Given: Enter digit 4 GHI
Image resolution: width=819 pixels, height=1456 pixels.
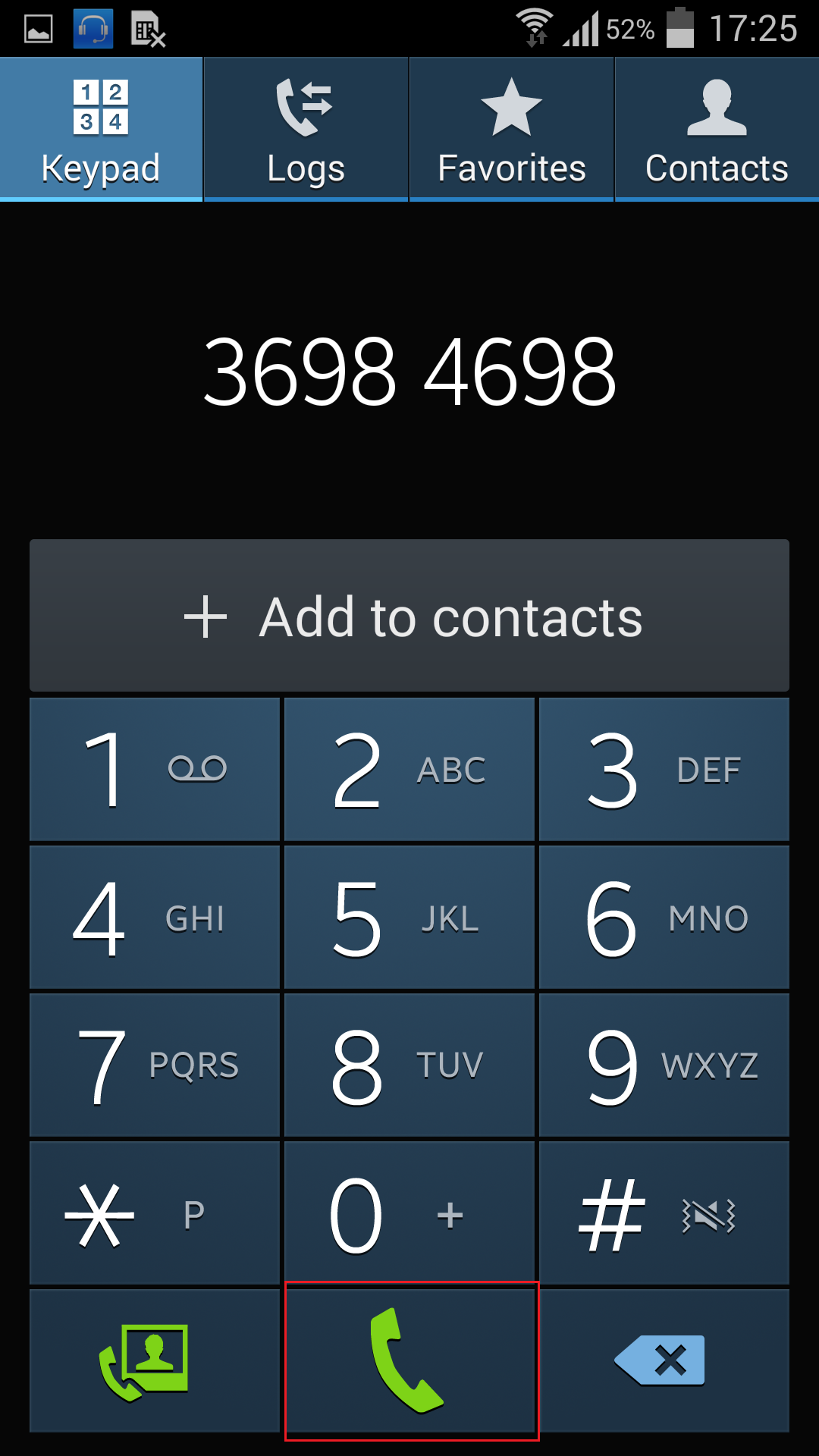Looking at the screenshot, I should (x=155, y=918).
